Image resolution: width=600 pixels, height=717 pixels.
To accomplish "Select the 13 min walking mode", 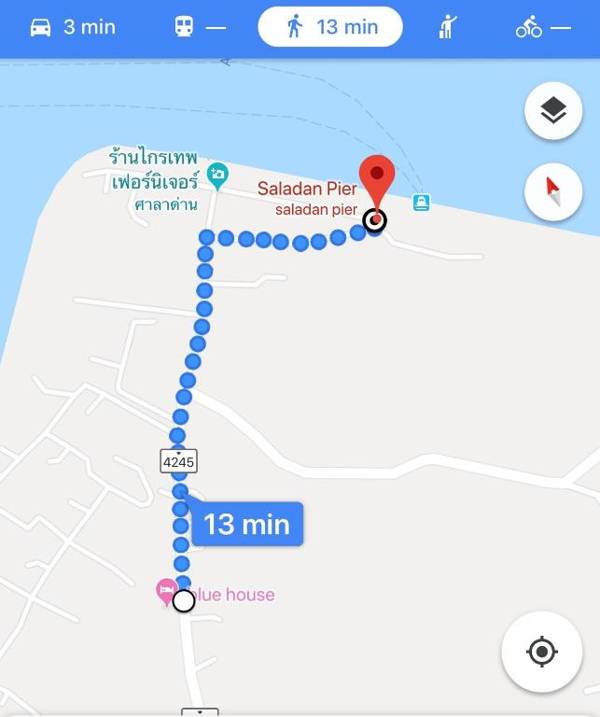I will [x=330, y=27].
